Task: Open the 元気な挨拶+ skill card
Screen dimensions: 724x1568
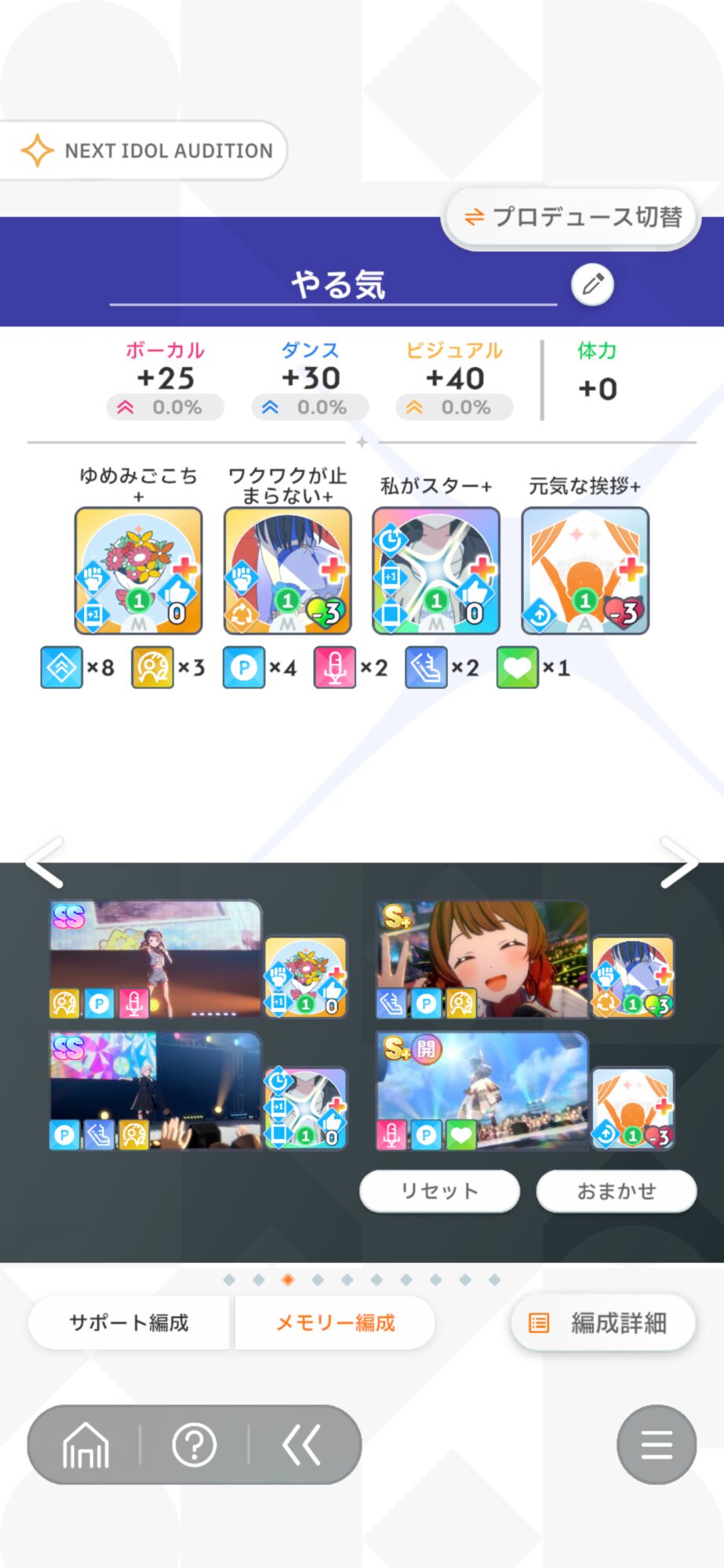Action: point(585,570)
